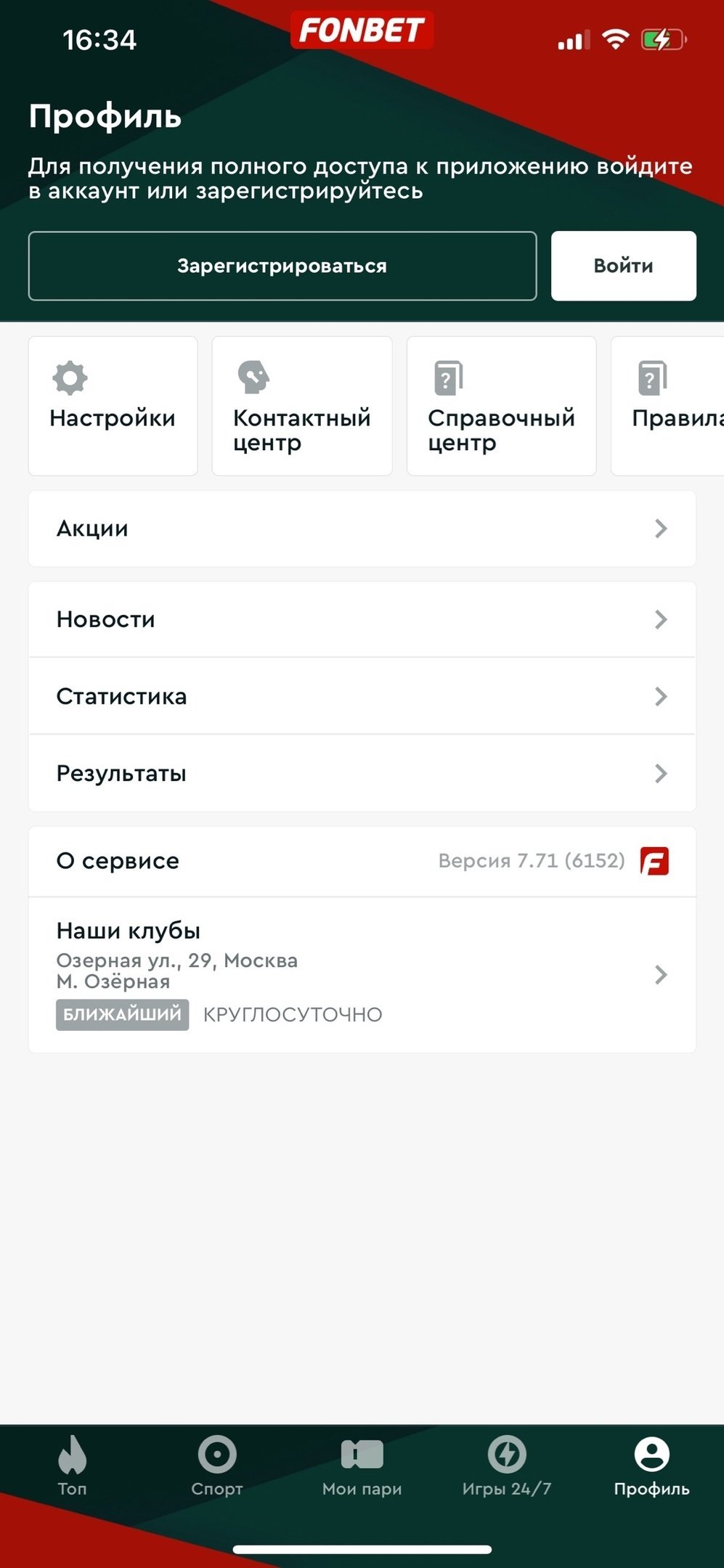Open the О сервисе row

click(x=362, y=861)
